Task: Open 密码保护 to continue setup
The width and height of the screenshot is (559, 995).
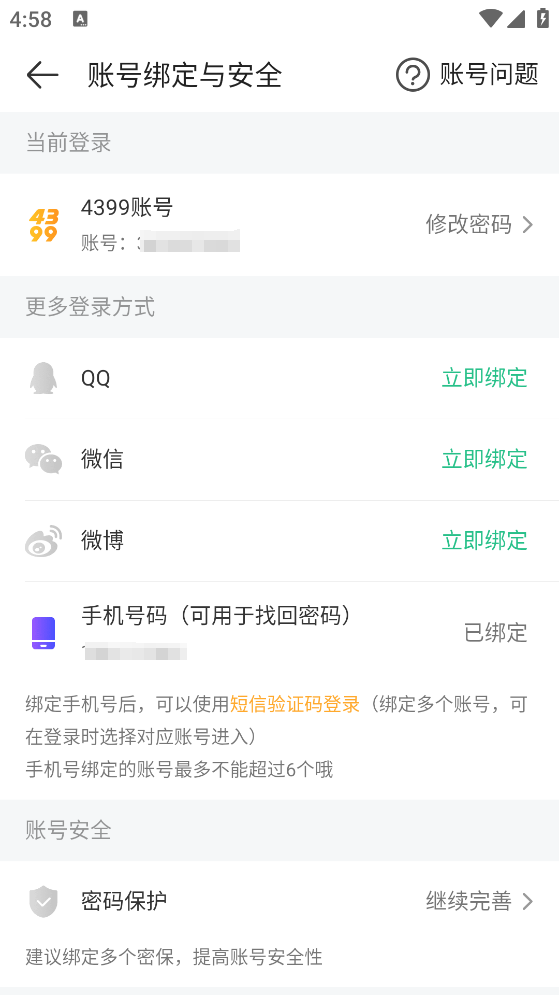Action: (279, 901)
